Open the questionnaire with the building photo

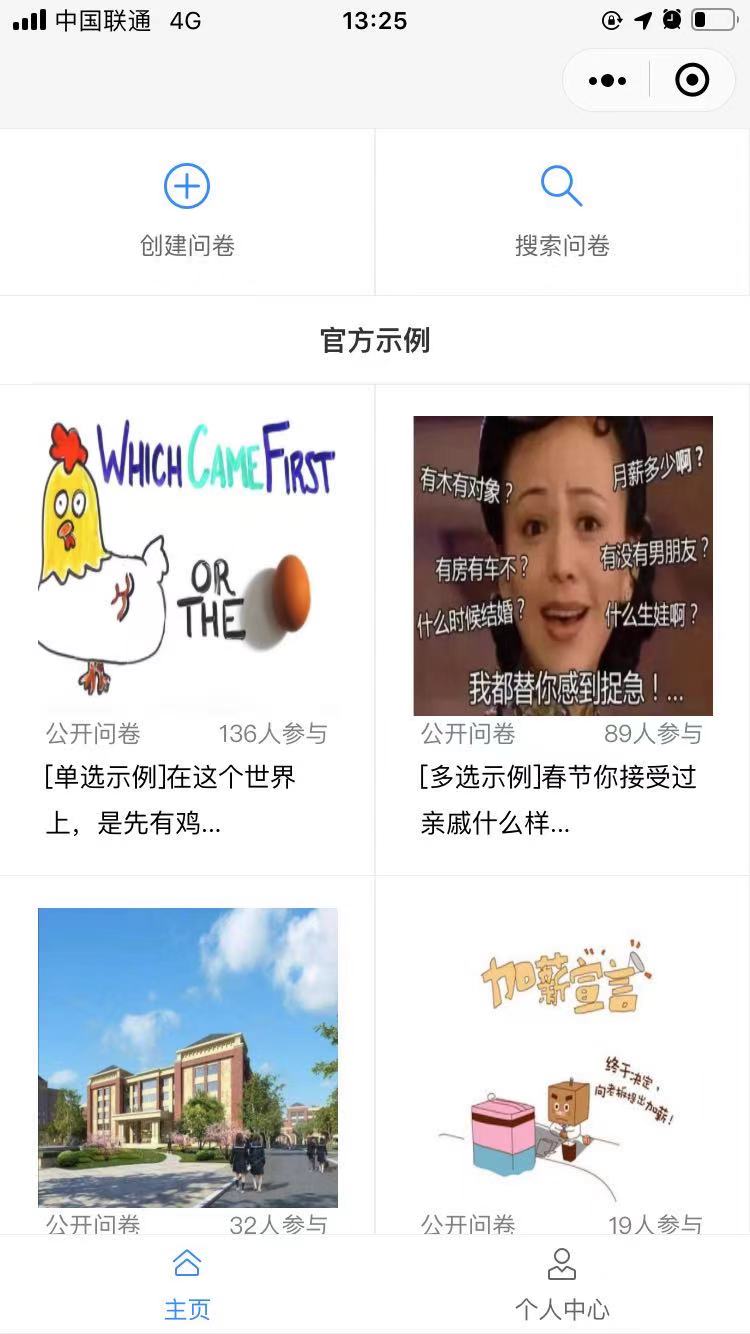pos(188,1058)
